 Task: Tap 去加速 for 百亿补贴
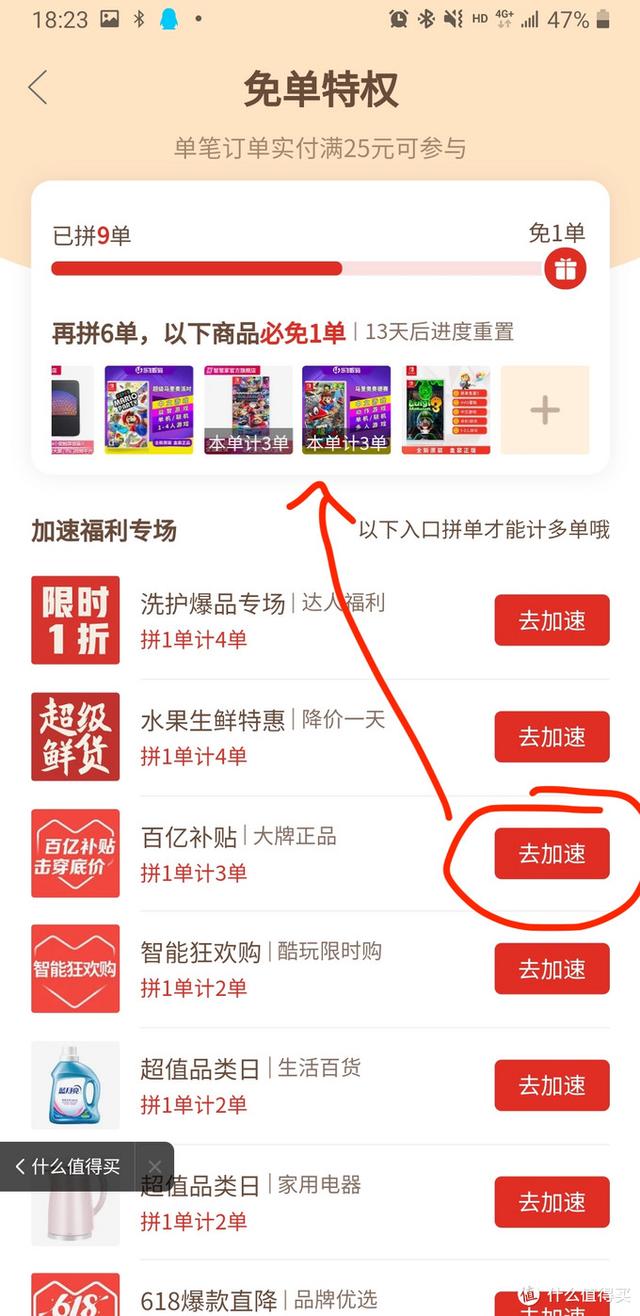(551, 854)
